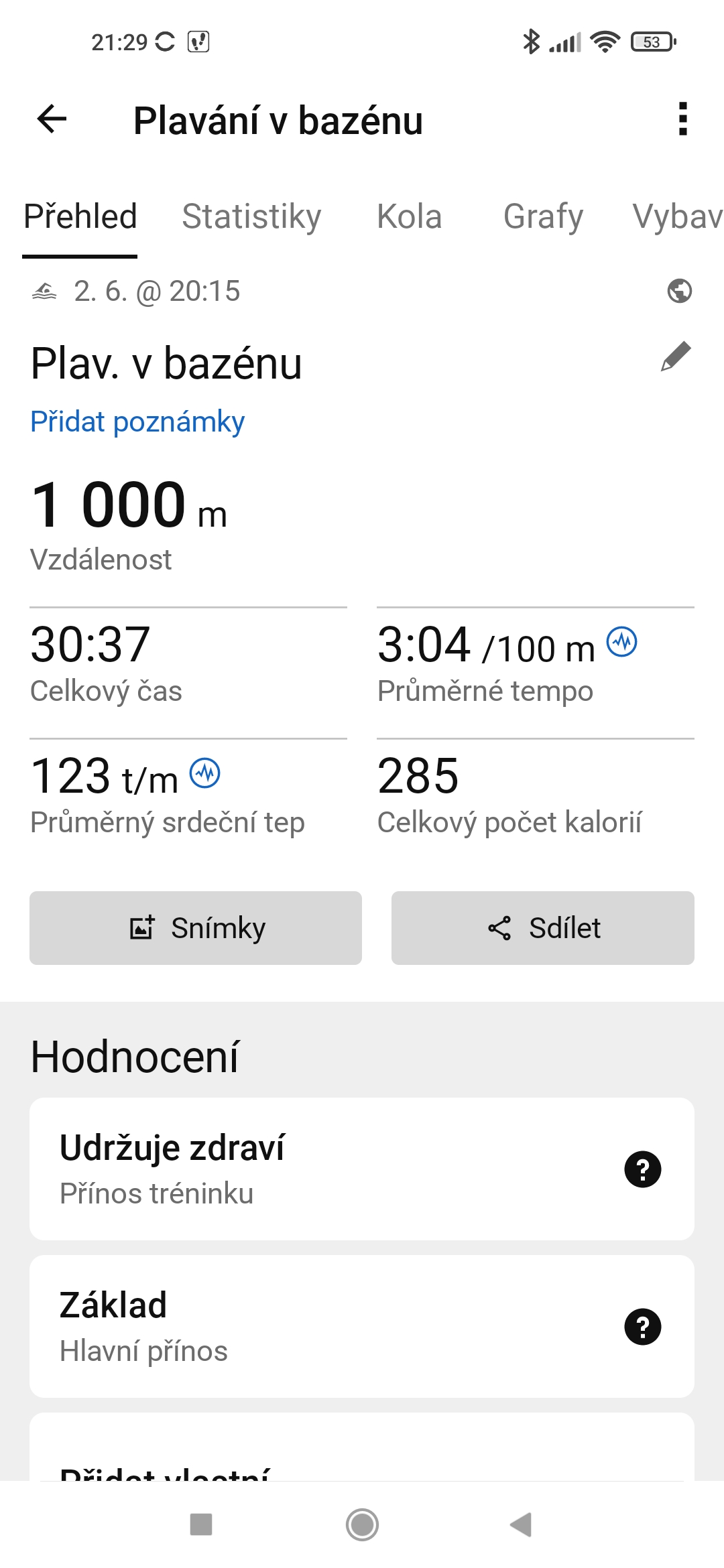Open the Vybavení tab

(x=677, y=216)
